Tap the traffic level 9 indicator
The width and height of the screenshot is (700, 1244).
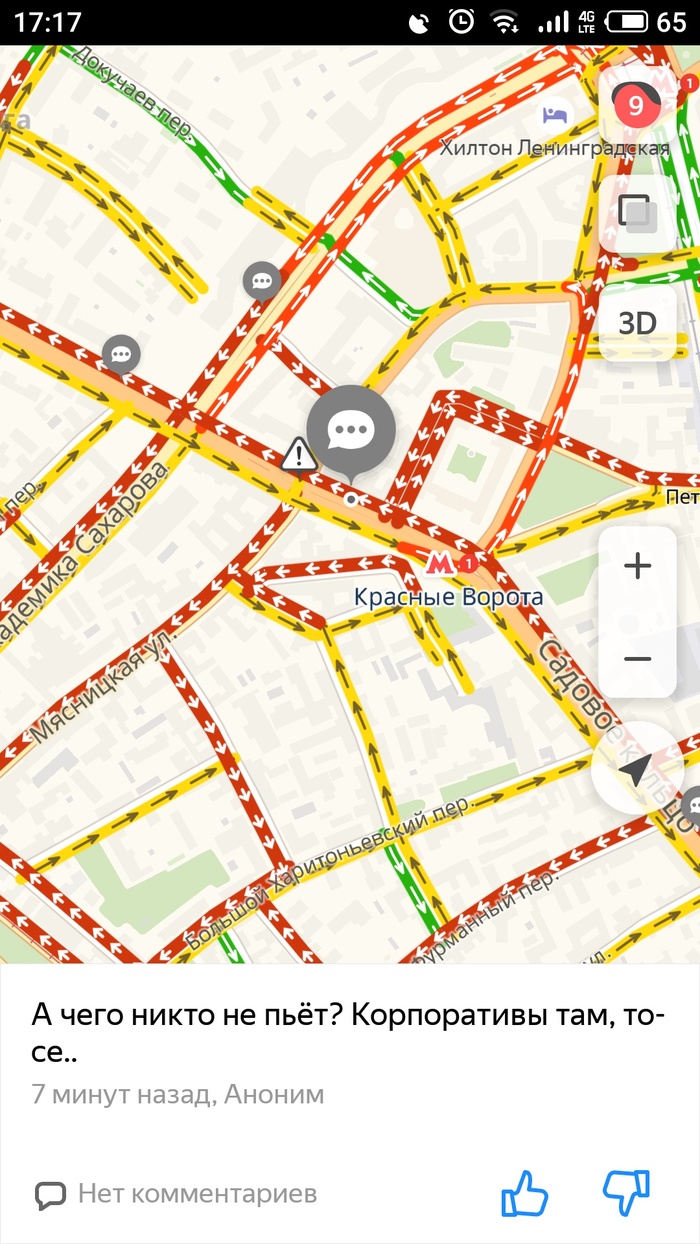tap(635, 103)
